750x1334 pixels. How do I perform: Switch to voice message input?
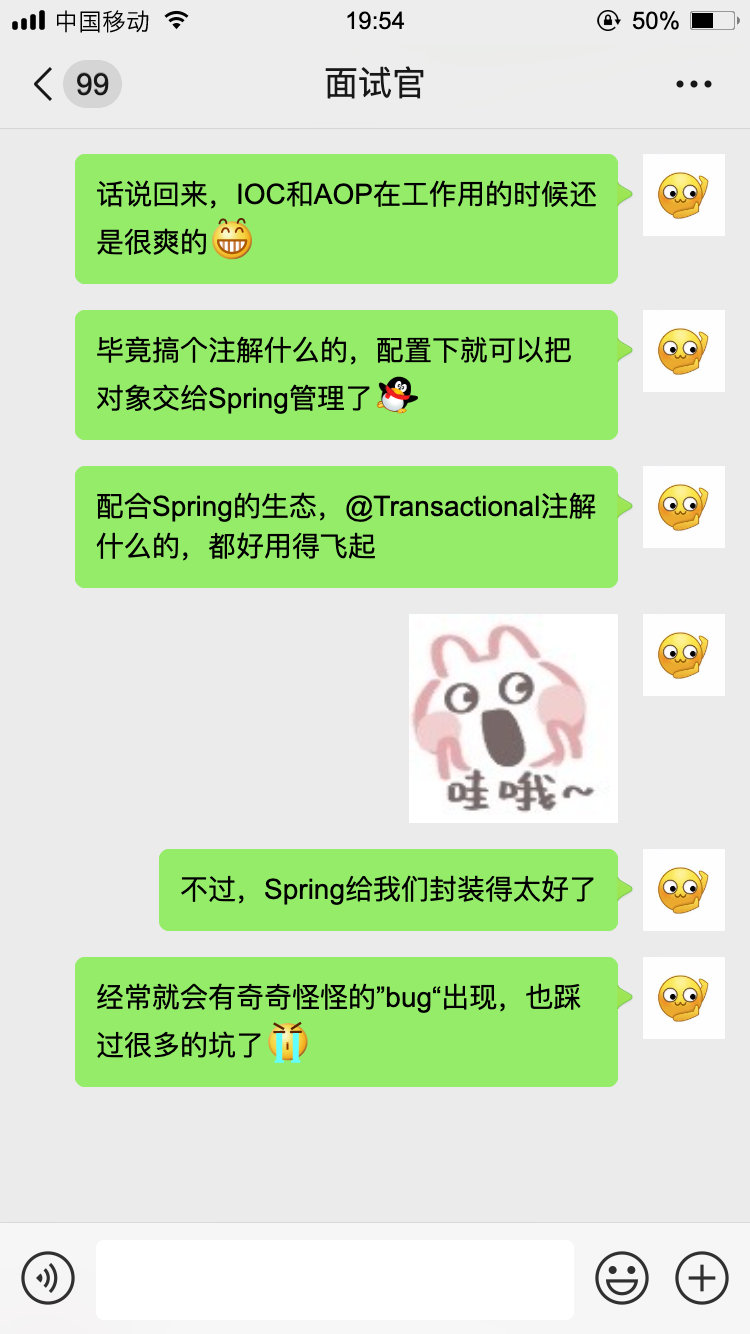click(x=48, y=1278)
